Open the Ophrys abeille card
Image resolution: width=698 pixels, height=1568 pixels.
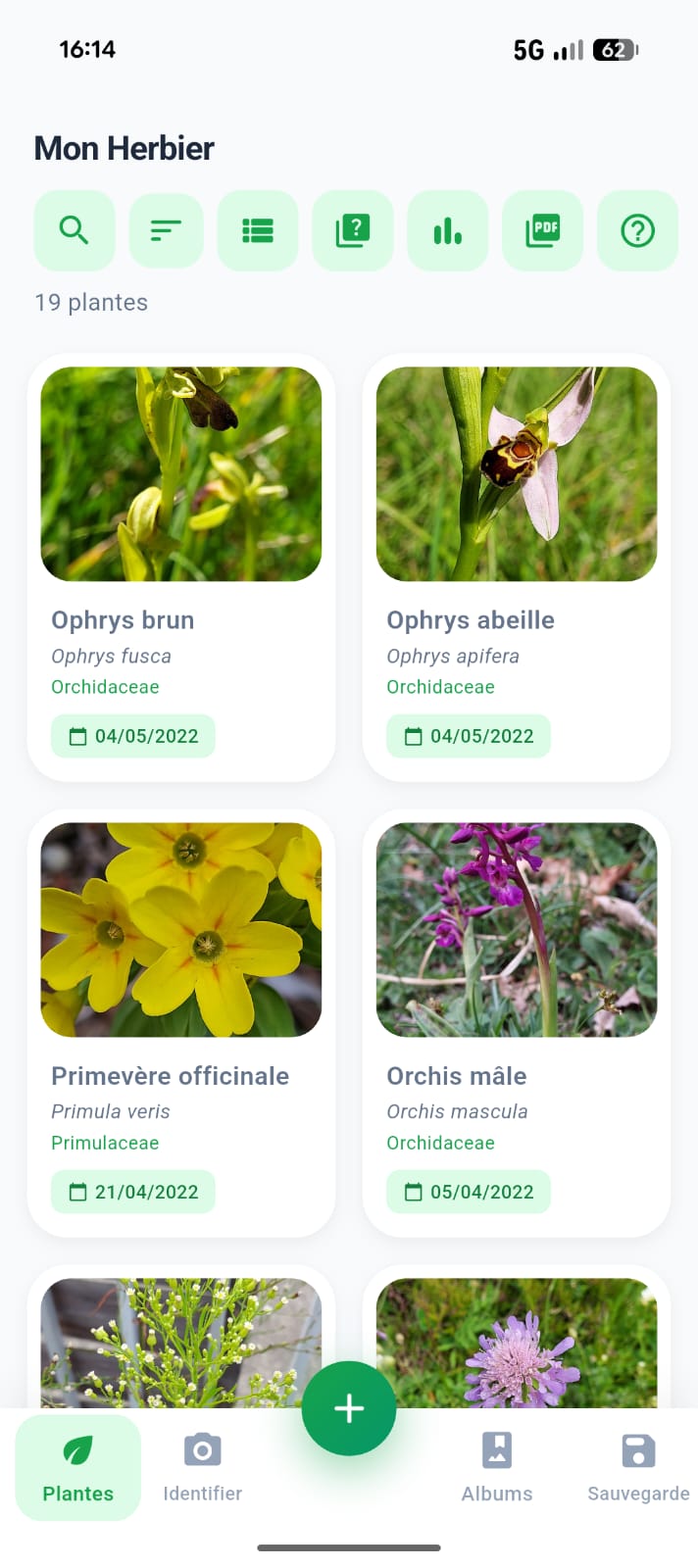(517, 567)
